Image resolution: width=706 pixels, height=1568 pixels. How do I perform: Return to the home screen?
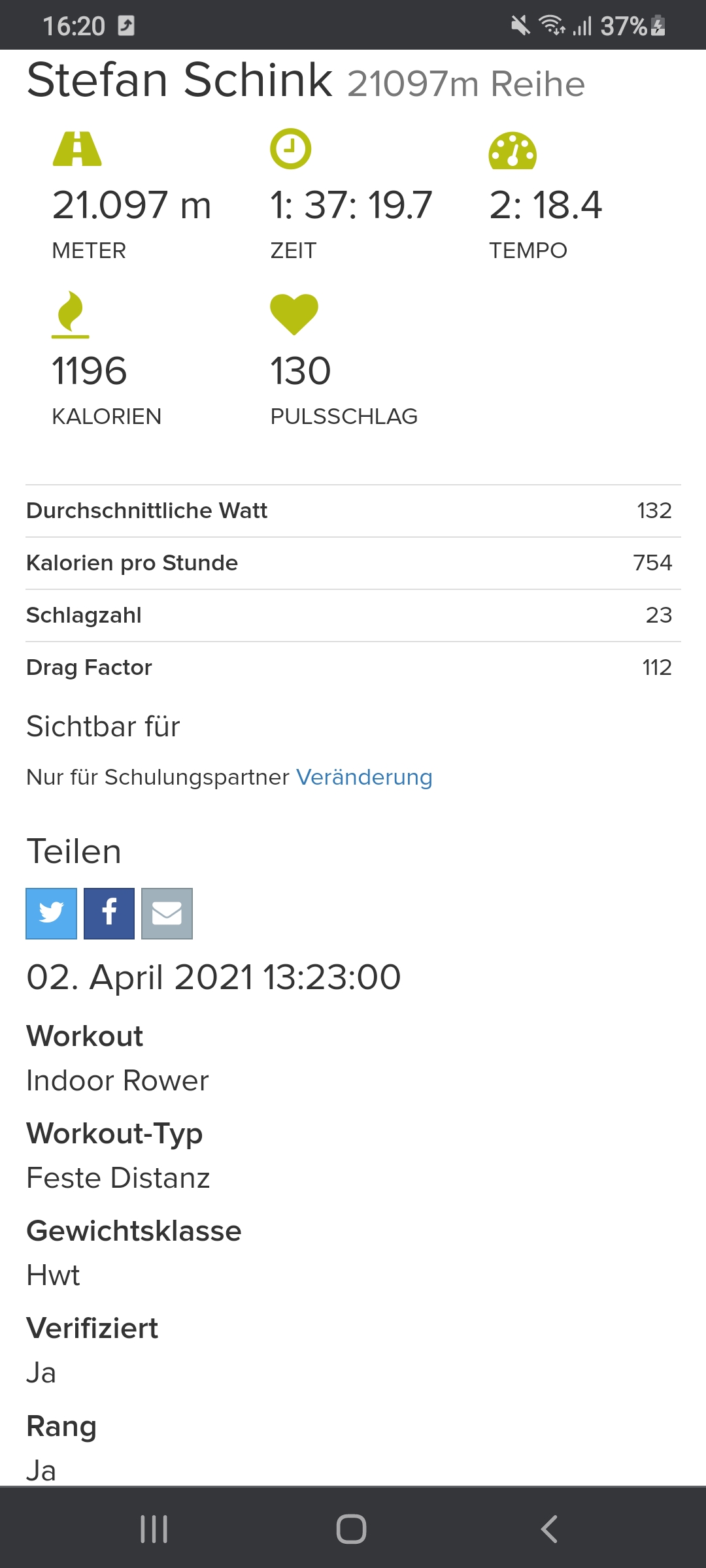pyautogui.click(x=351, y=1529)
